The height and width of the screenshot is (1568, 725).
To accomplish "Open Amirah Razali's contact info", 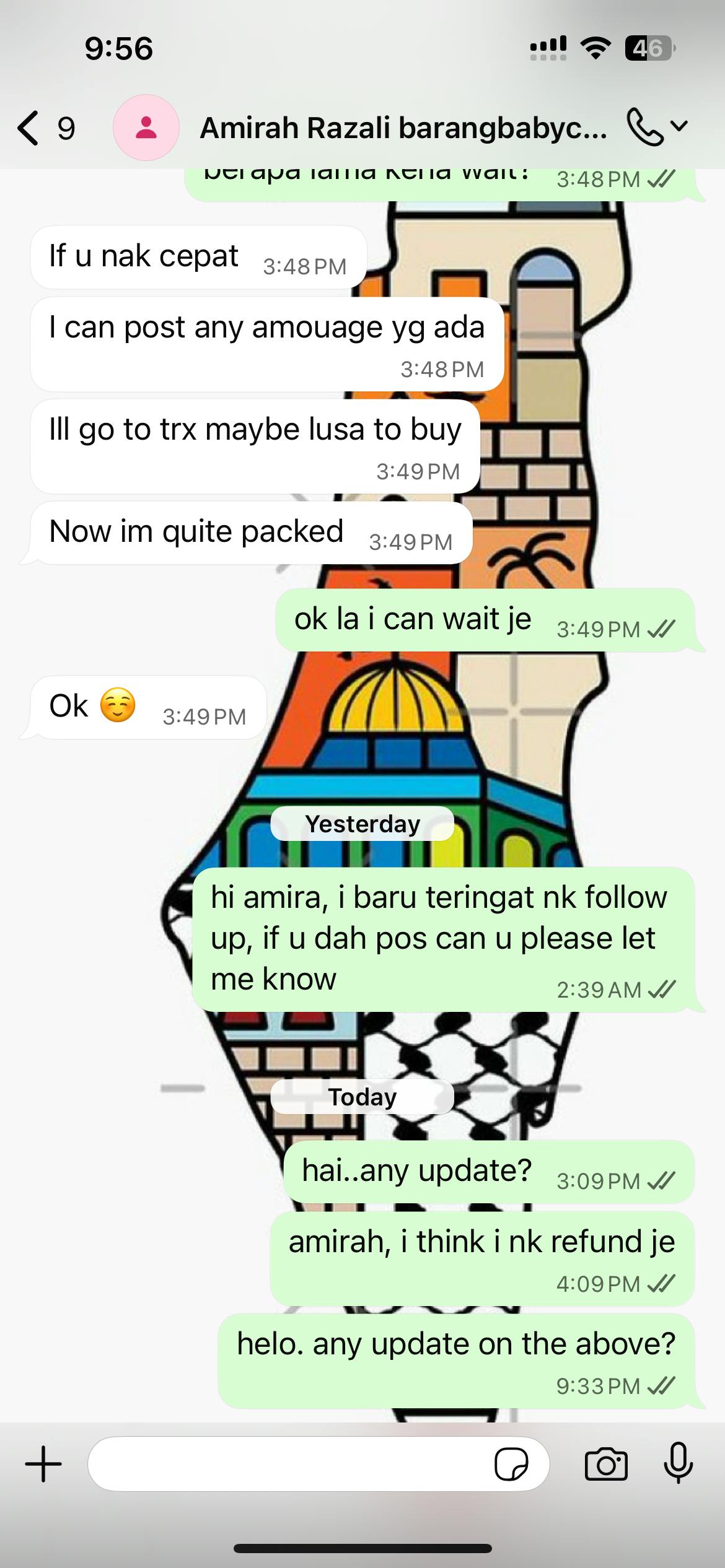I will click(403, 128).
